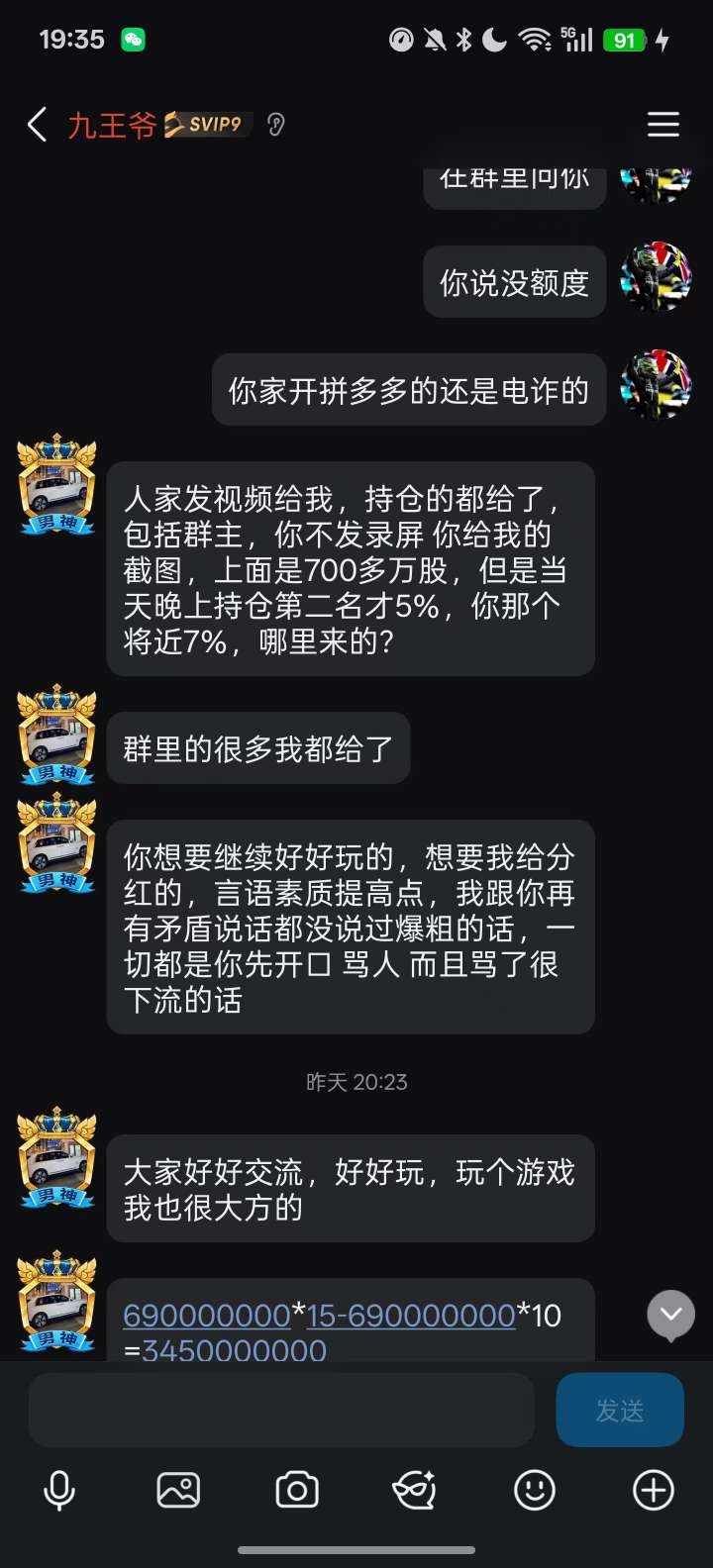Open the linked number 690000000
The width and height of the screenshot is (713, 1568).
206,1316
